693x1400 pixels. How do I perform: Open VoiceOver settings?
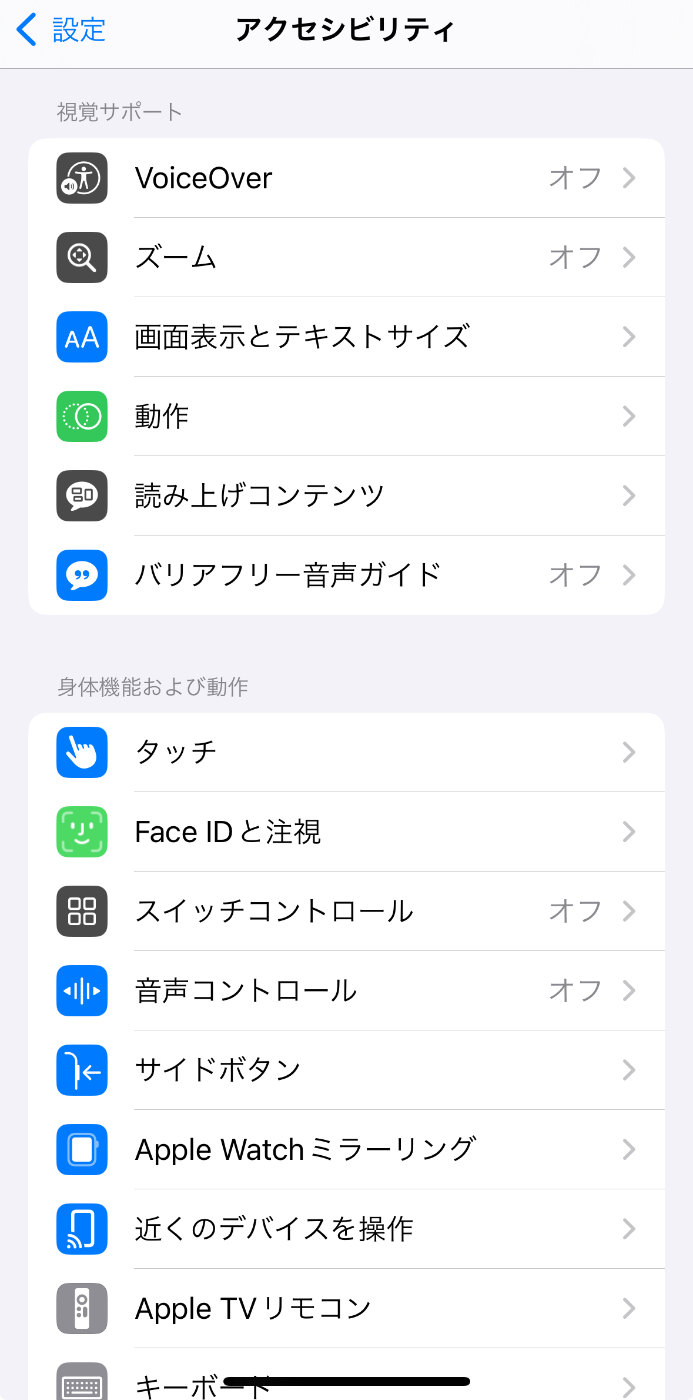(x=346, y=178)
